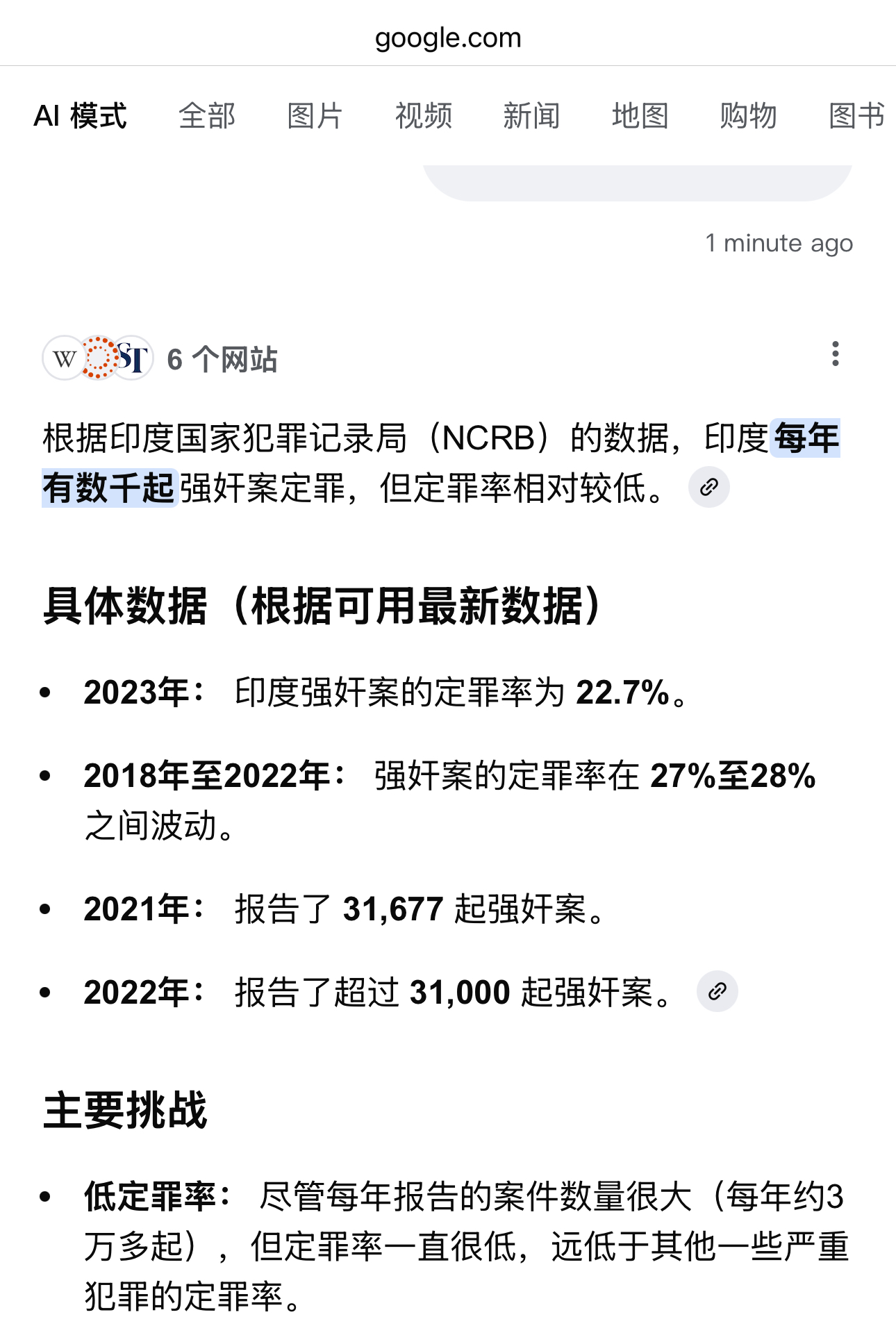Image resolution: width=896 pixels, height=1326 pixels.
Task: Tap the google.com address bar
Action: click(x=448, y=38)
